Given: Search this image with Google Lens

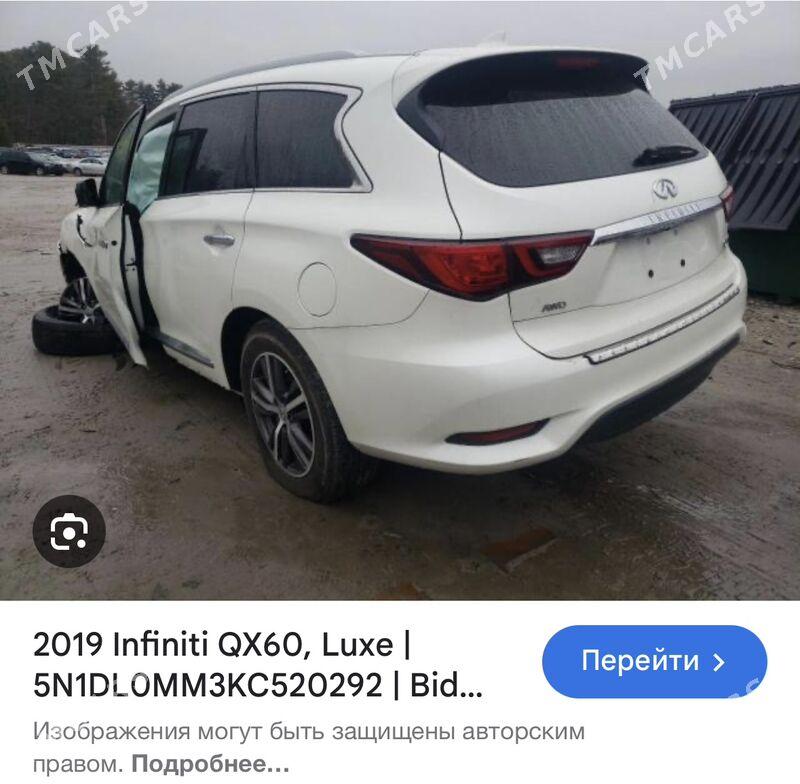Looking at the screenshot, I should tap(69, 531).
